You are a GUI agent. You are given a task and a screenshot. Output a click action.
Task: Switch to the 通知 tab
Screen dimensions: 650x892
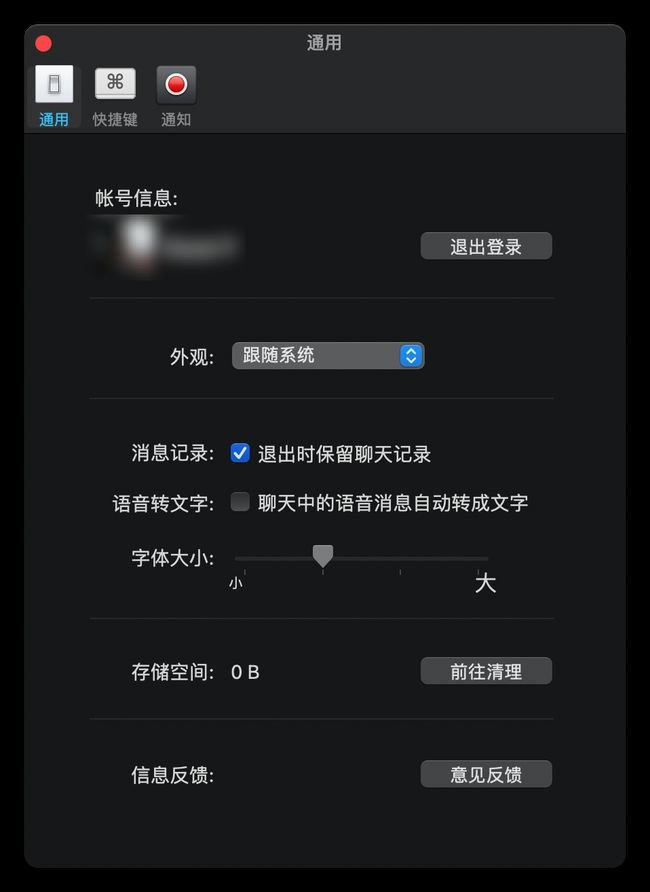click(176, 96)
